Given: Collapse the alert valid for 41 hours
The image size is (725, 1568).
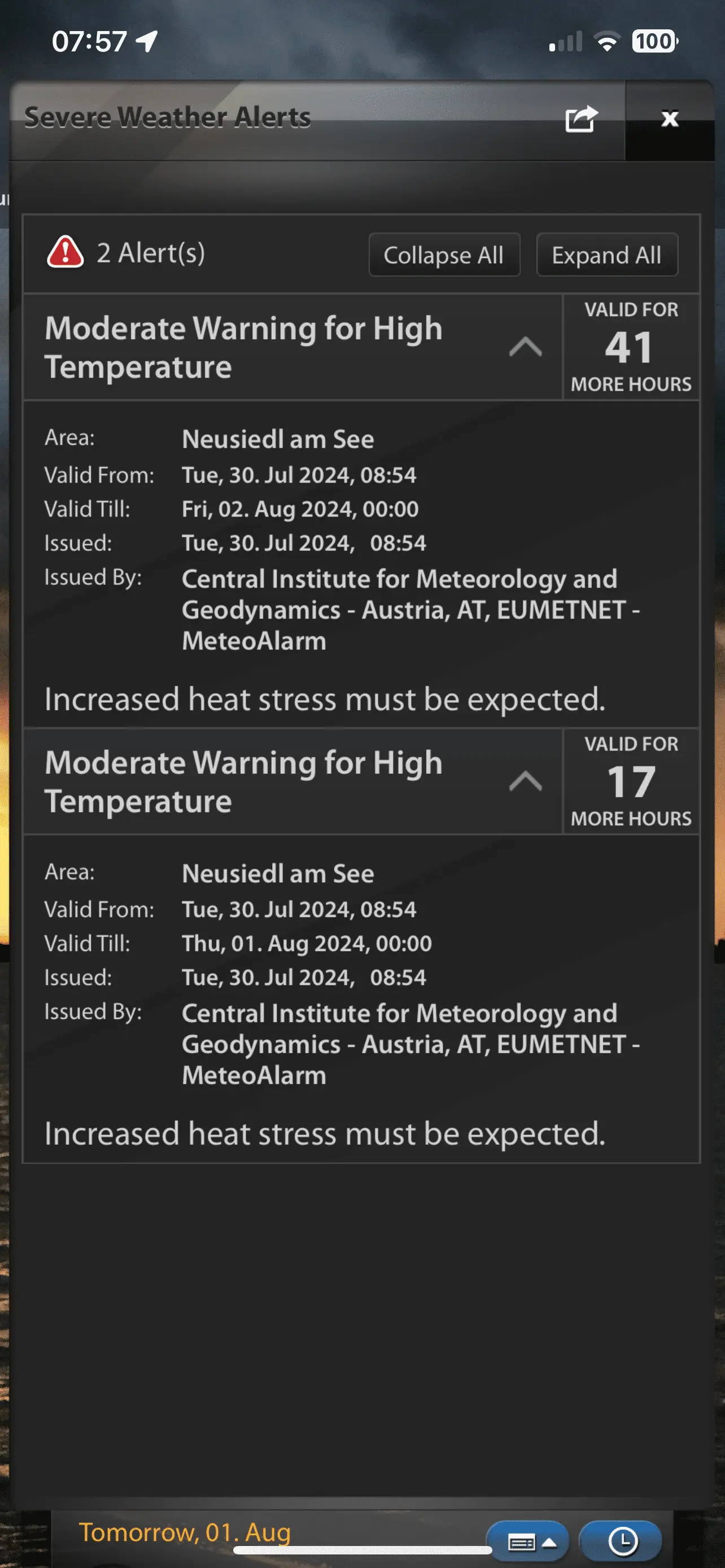Looking at the screenshot, I should point(525,348).
